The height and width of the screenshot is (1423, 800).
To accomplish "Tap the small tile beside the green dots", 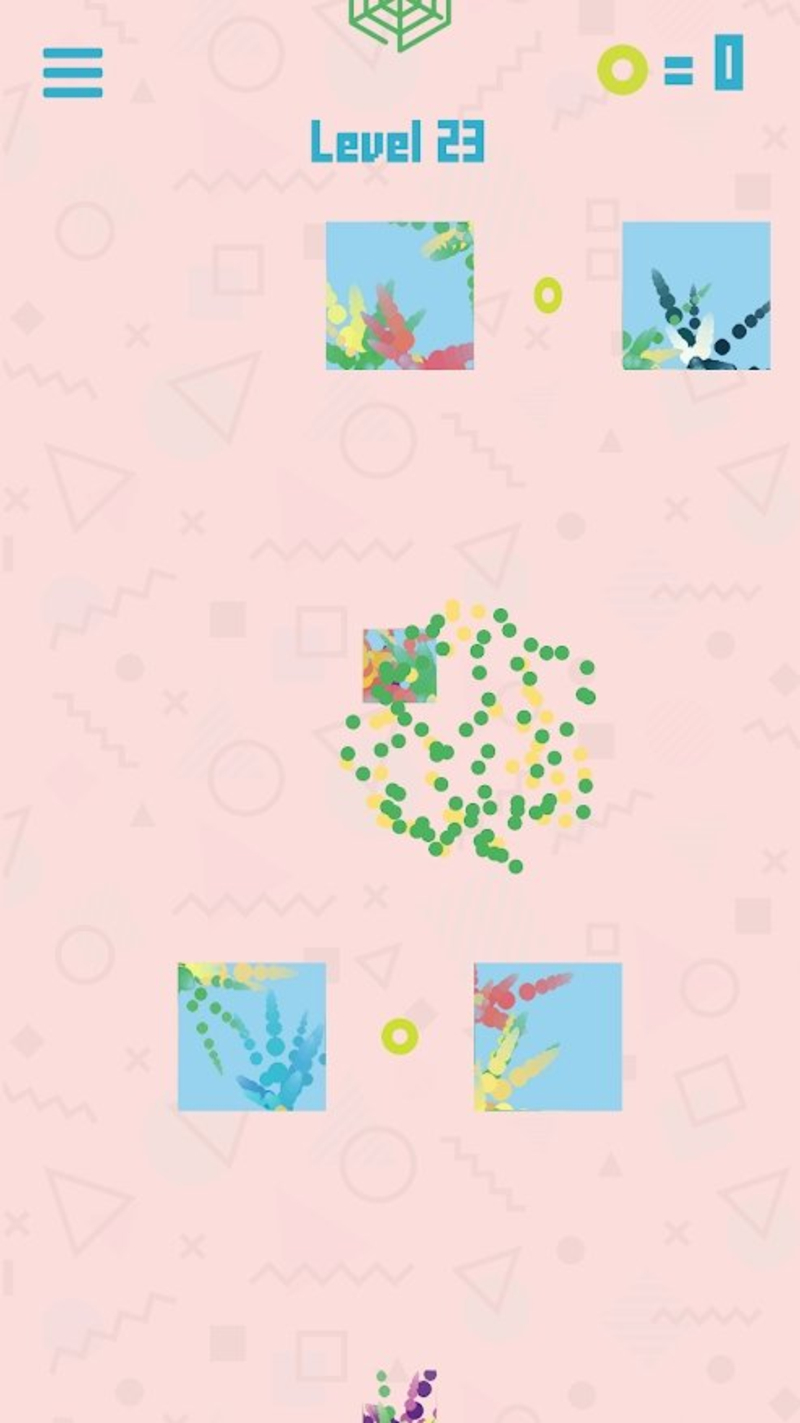I will point(399,666).
